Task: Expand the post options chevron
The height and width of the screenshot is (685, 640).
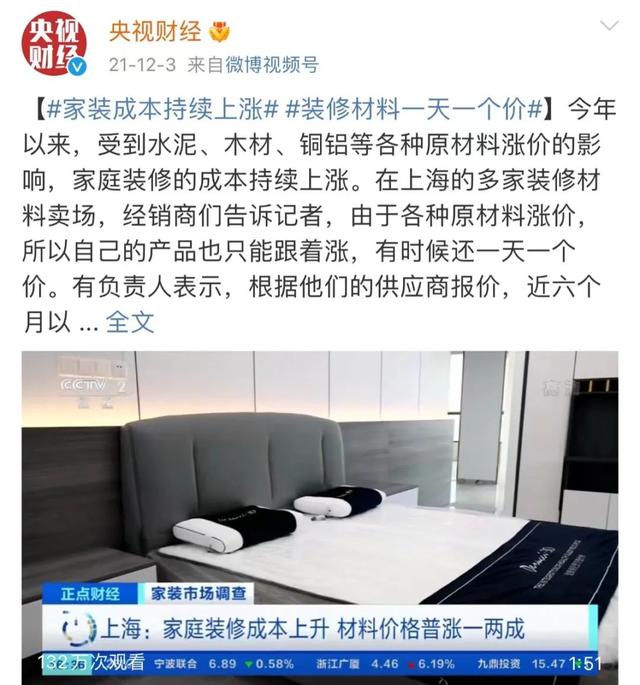Action: tap(608, 28)
